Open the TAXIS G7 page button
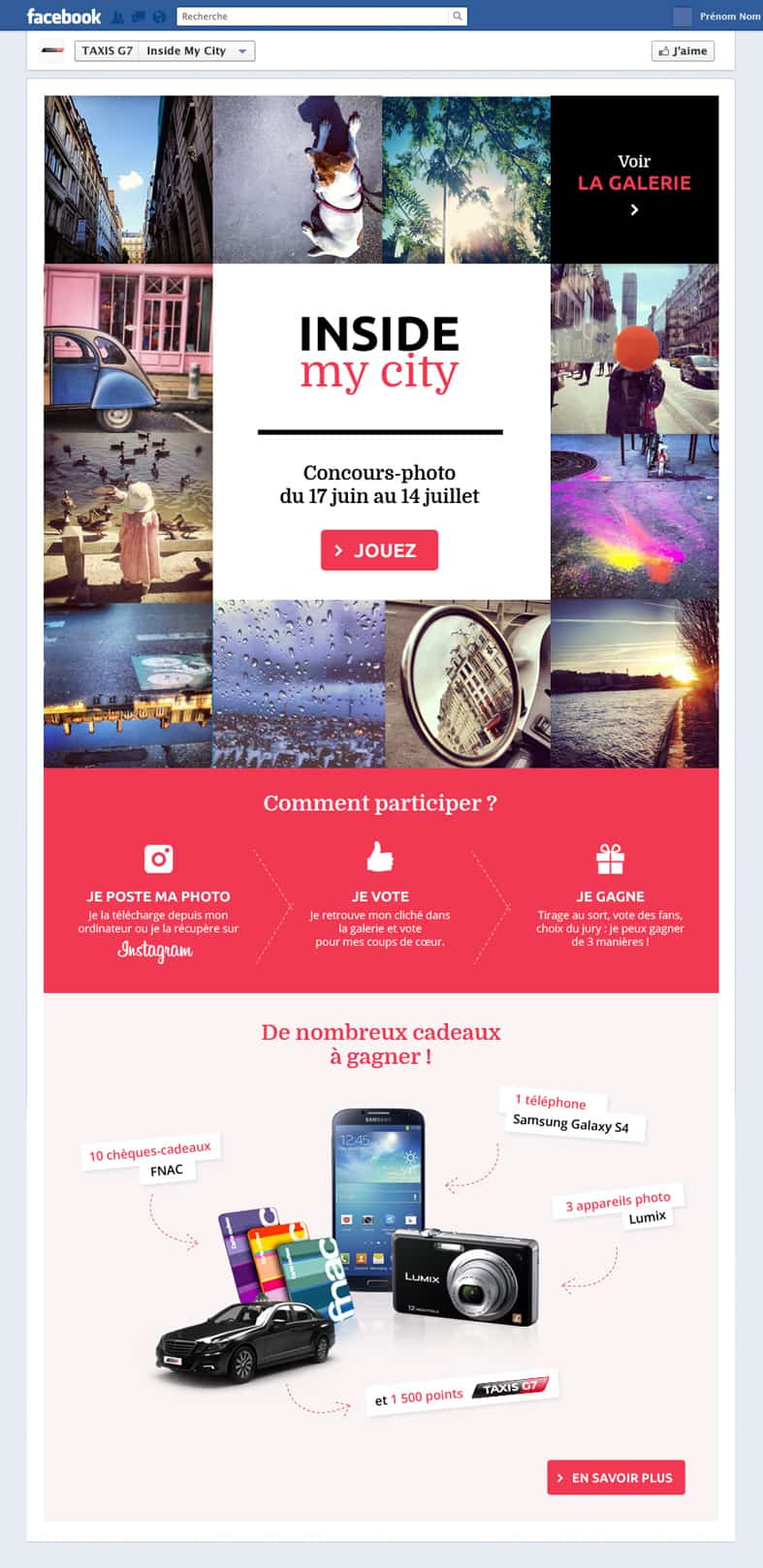763x1568 pixels. click(107, 51)
